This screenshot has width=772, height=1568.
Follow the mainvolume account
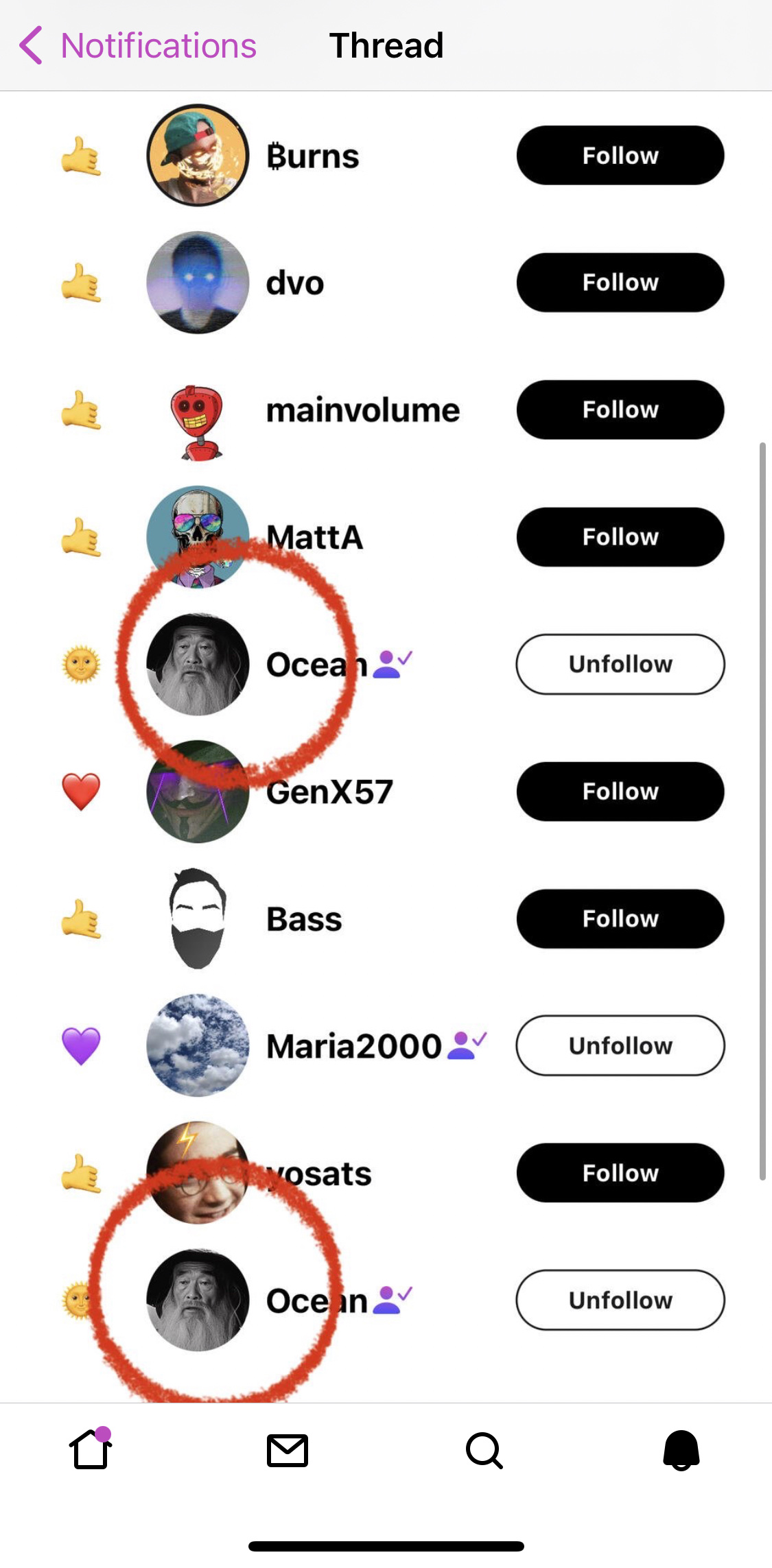(x=620, y=410)
